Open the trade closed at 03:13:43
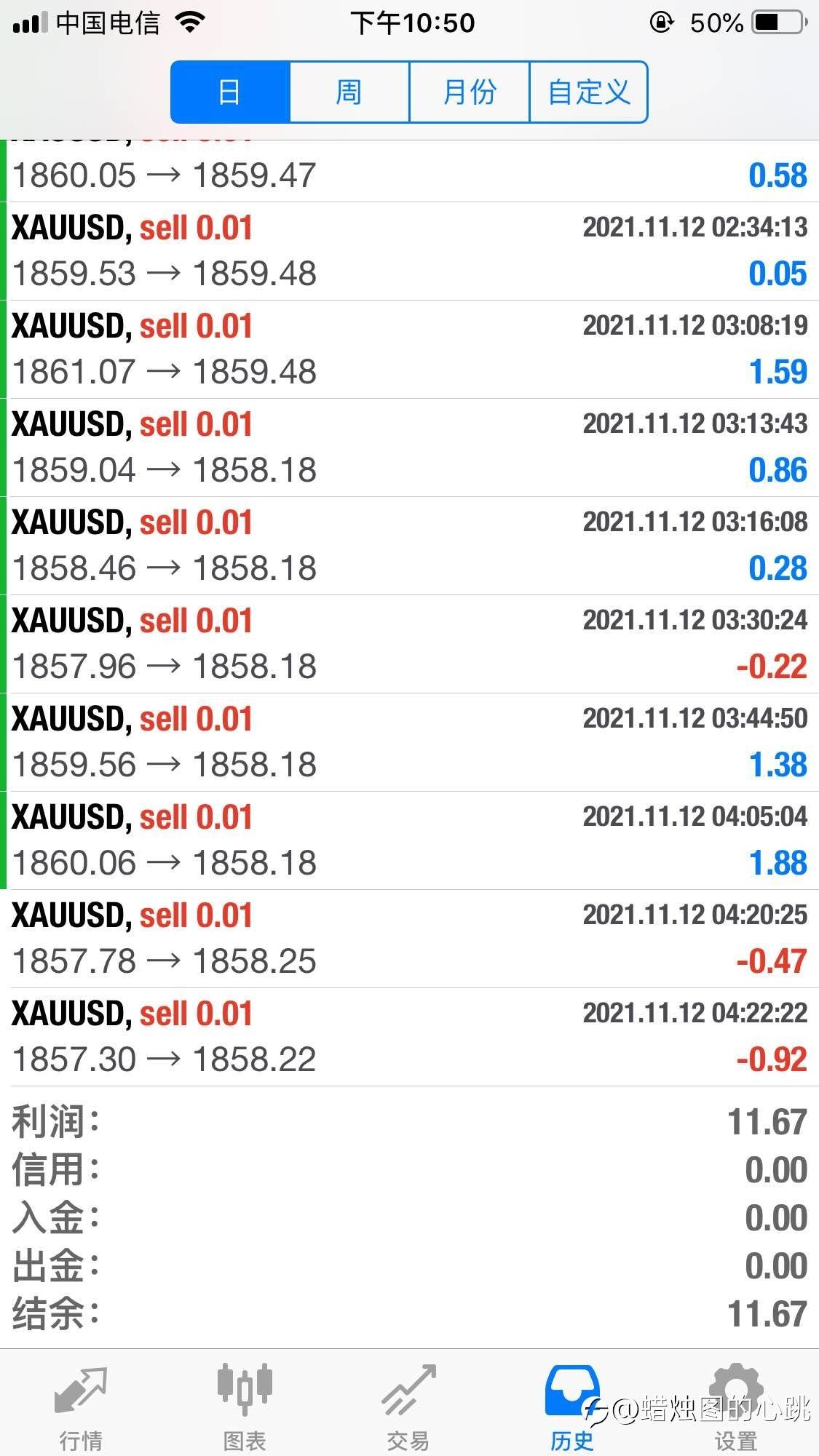This screenshot has height=1456, width=819. pyautogui.click(x=409, y=447)
